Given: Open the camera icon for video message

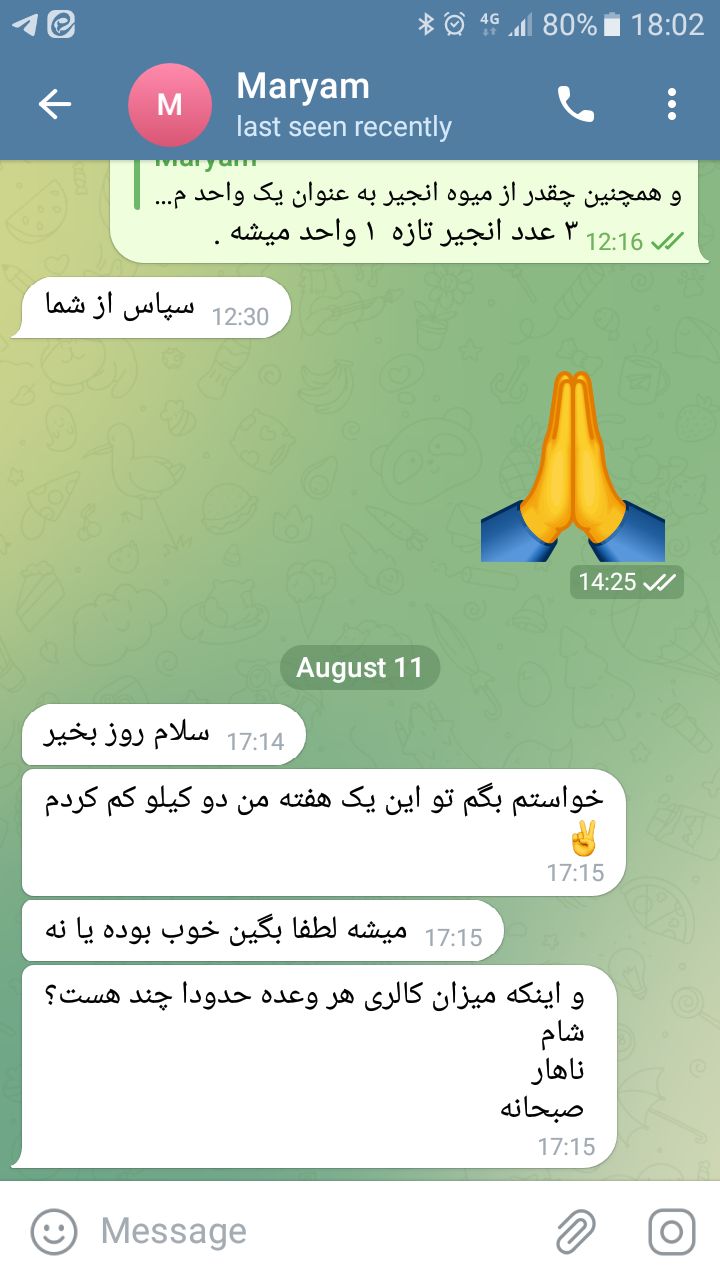Looking at the screenshot, I should tap(672, 1231).
